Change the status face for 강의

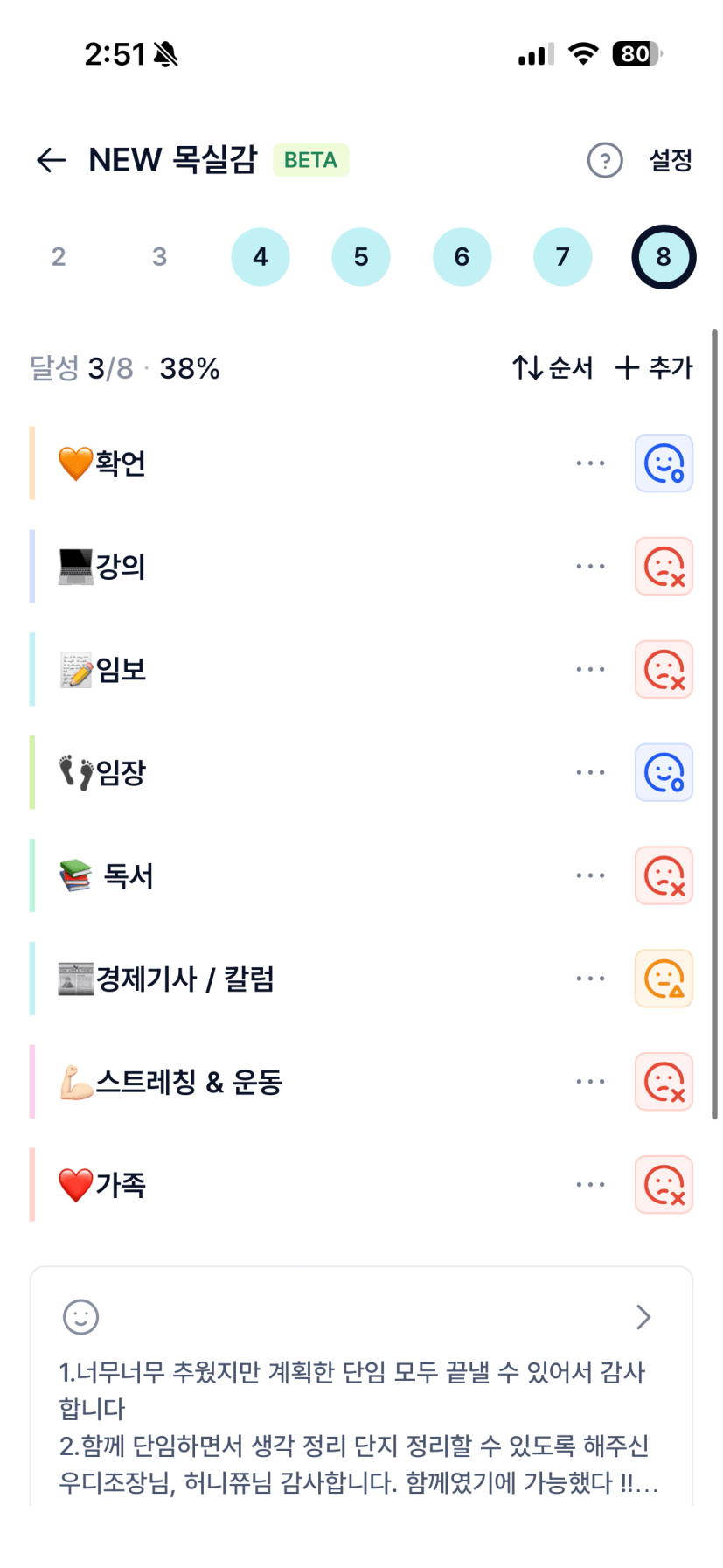coord(664,567)
